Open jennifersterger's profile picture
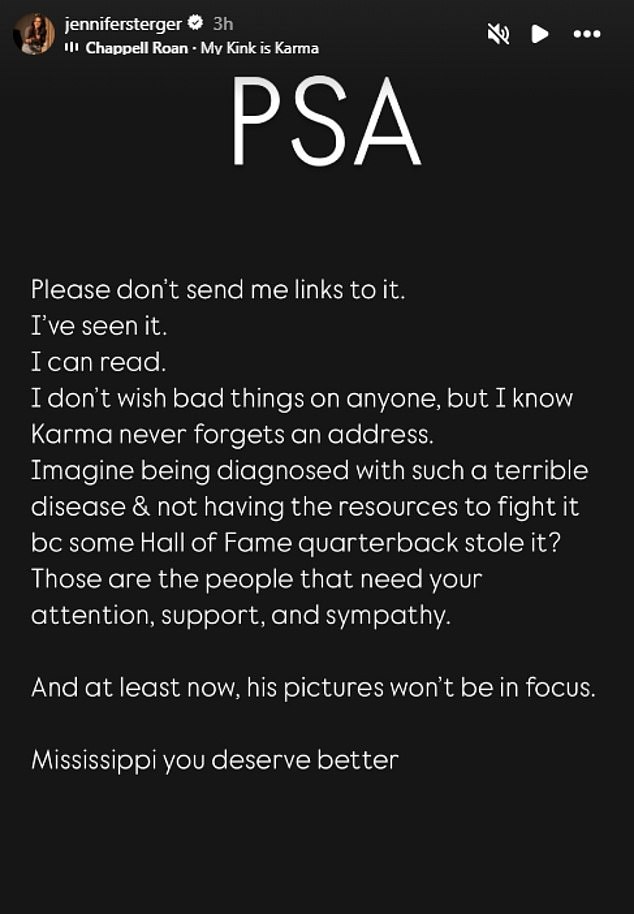The height and width of the screenshot is (914, 634). click(34, 33)
